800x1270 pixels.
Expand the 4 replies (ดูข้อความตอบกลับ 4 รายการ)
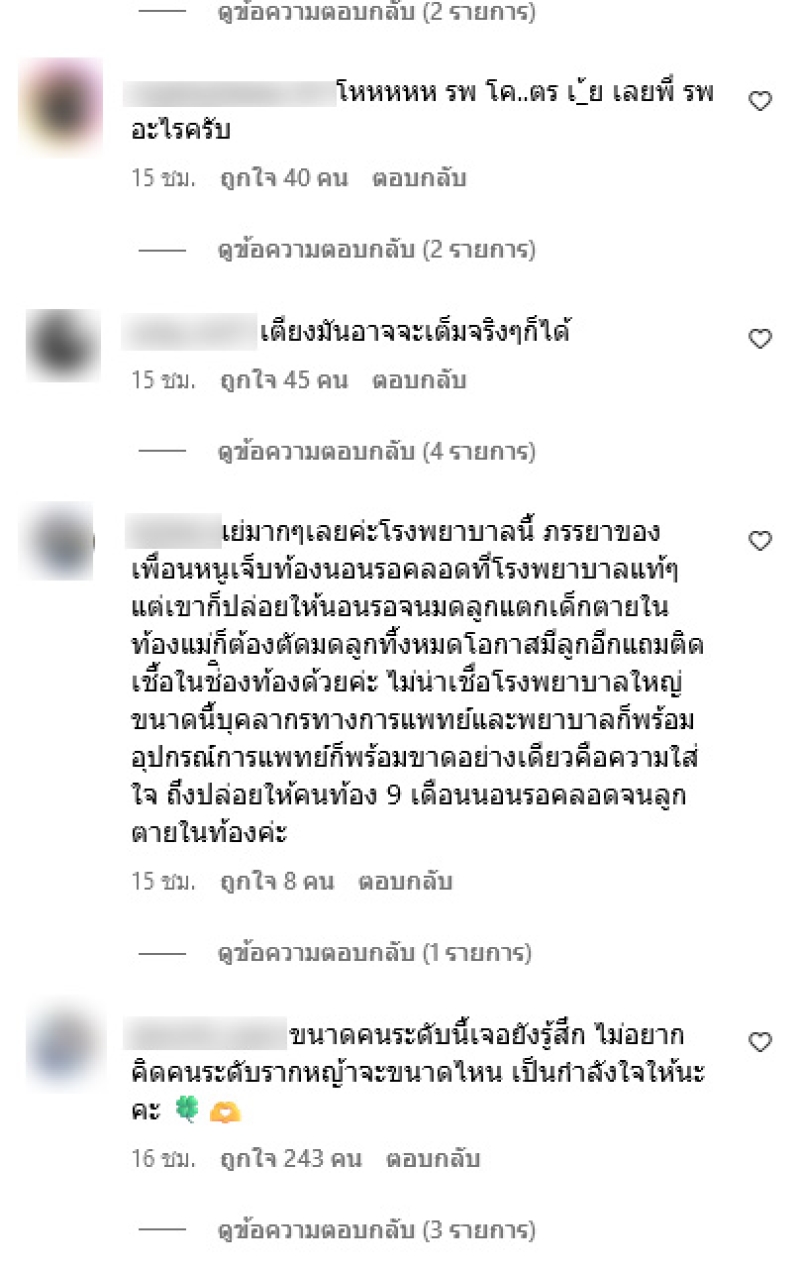click(x=377, y=452)
